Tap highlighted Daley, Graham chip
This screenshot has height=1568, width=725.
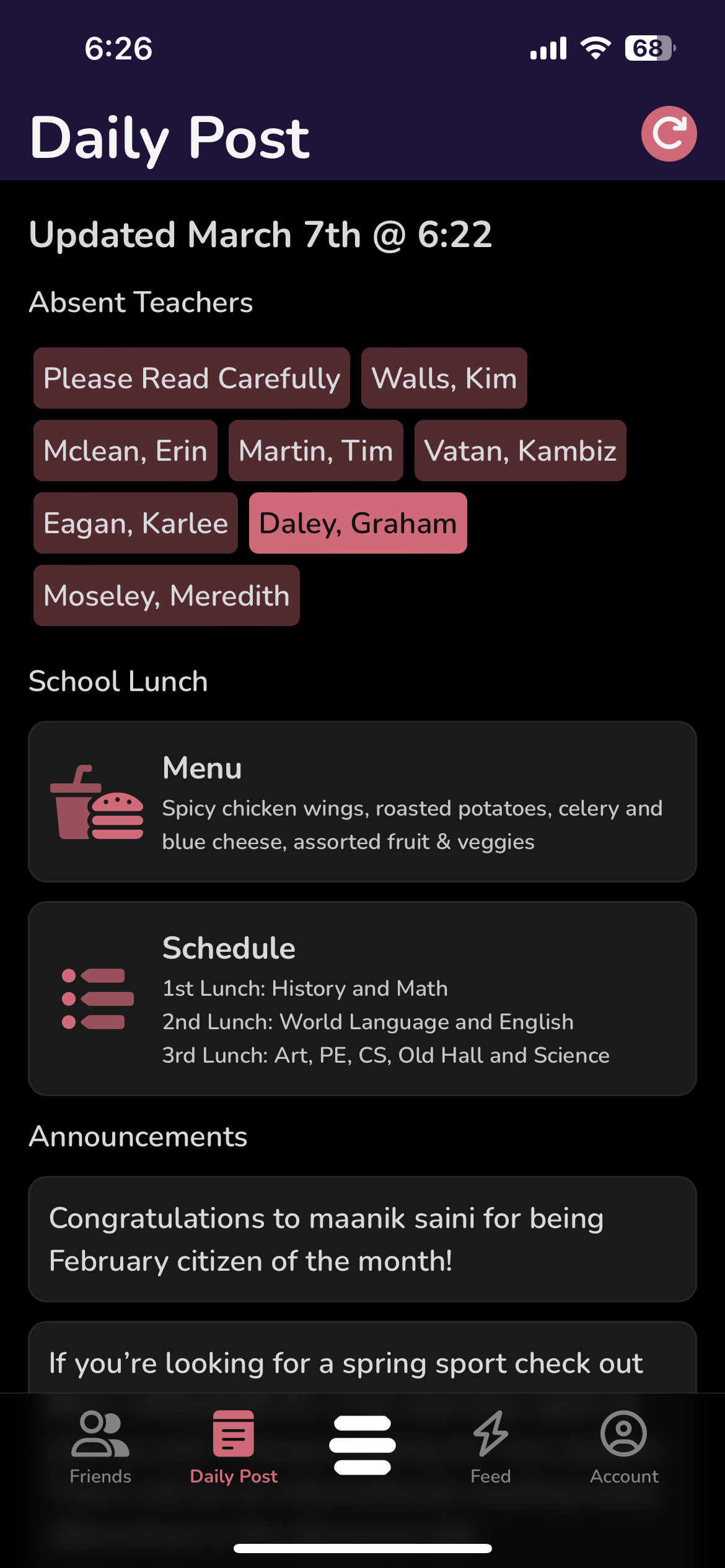click(358, 523)
